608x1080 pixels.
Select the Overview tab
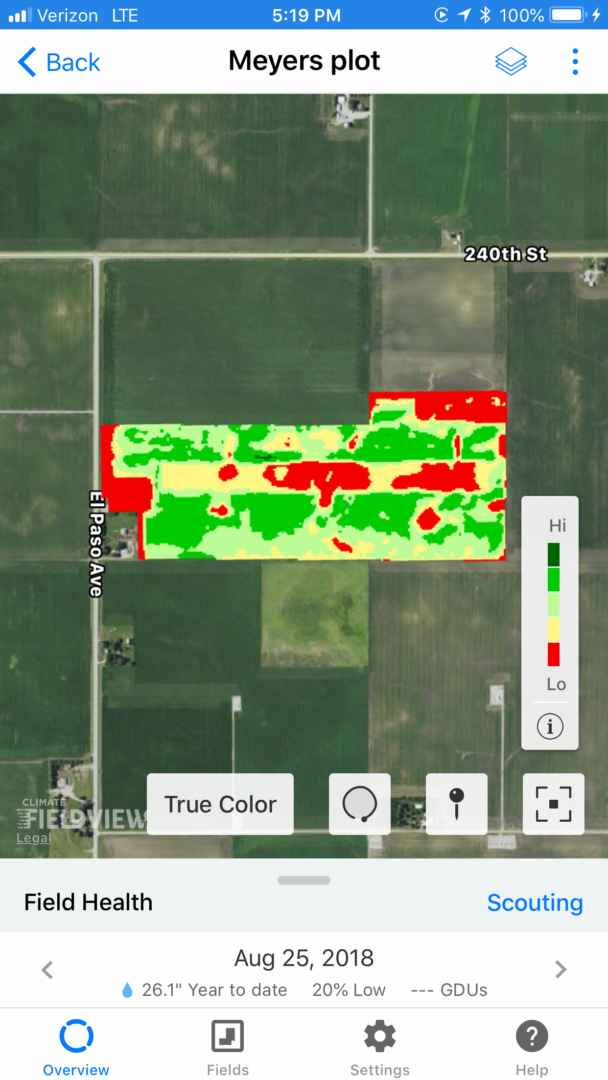pos(76,1047)
